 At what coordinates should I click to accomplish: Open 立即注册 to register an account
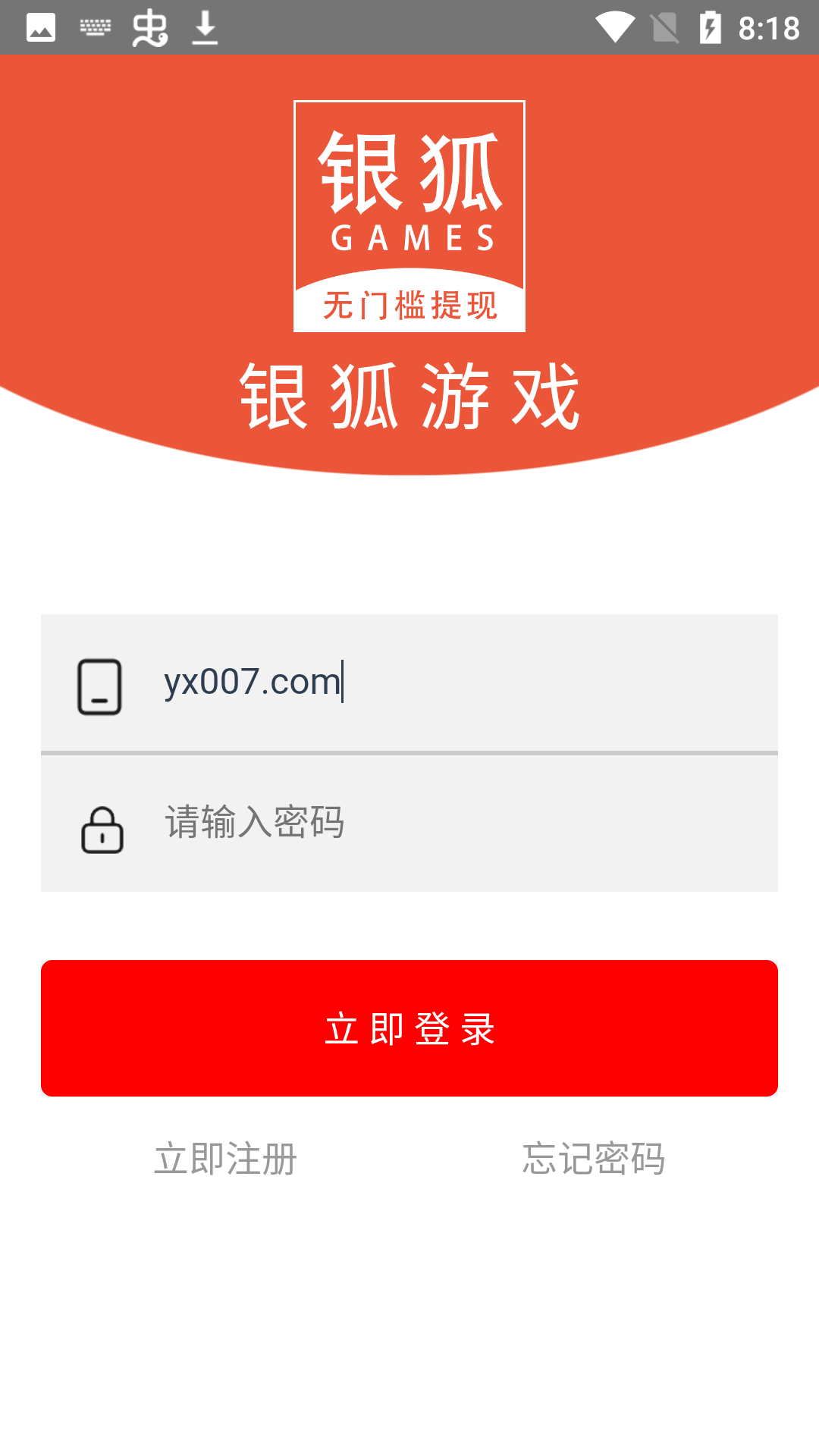pyautogui.click(x=226, y=1159)
